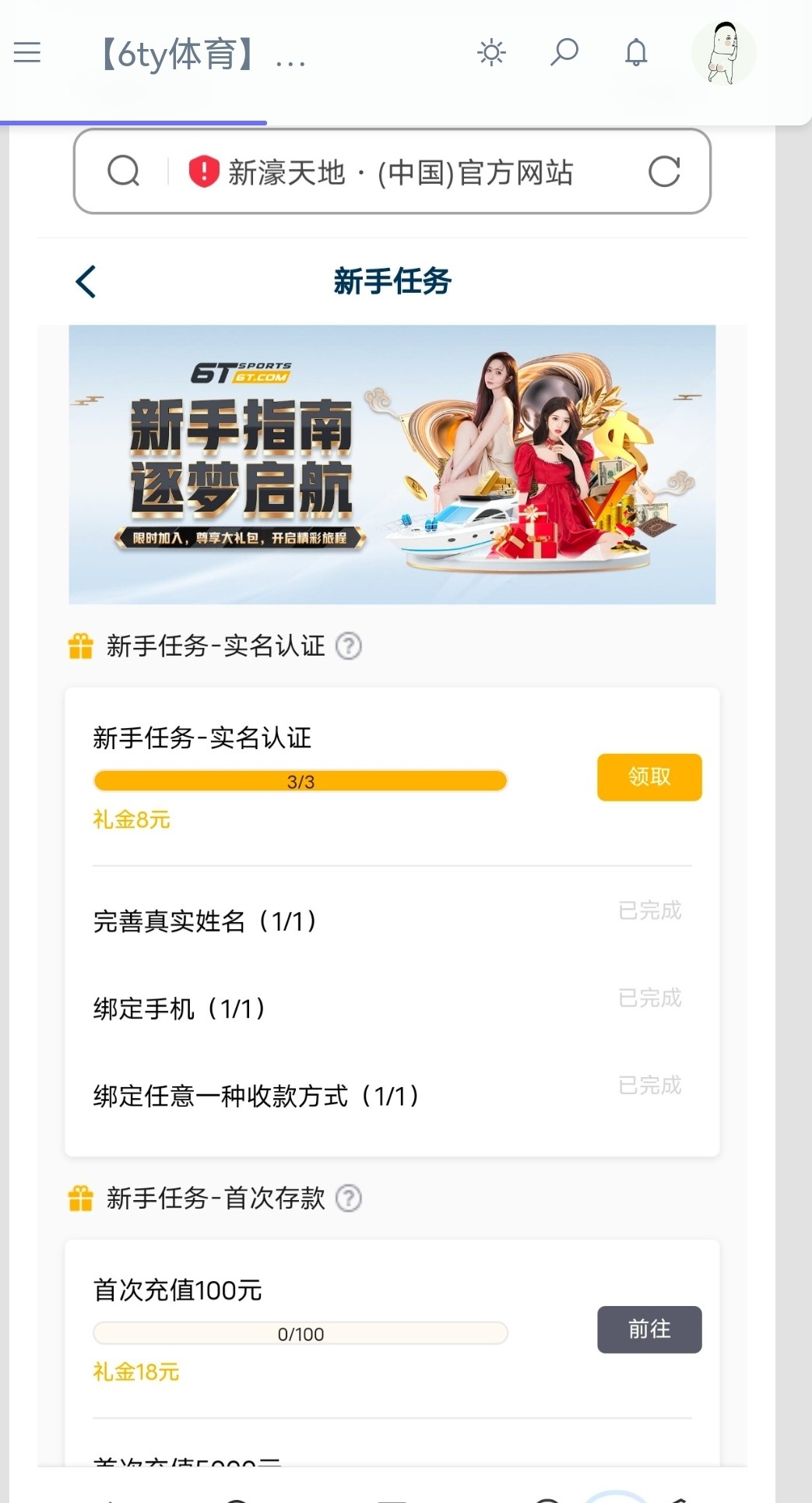812x1503 pixels.
Task: Toggle the brightness theme icon
Action: coord(491,52)
